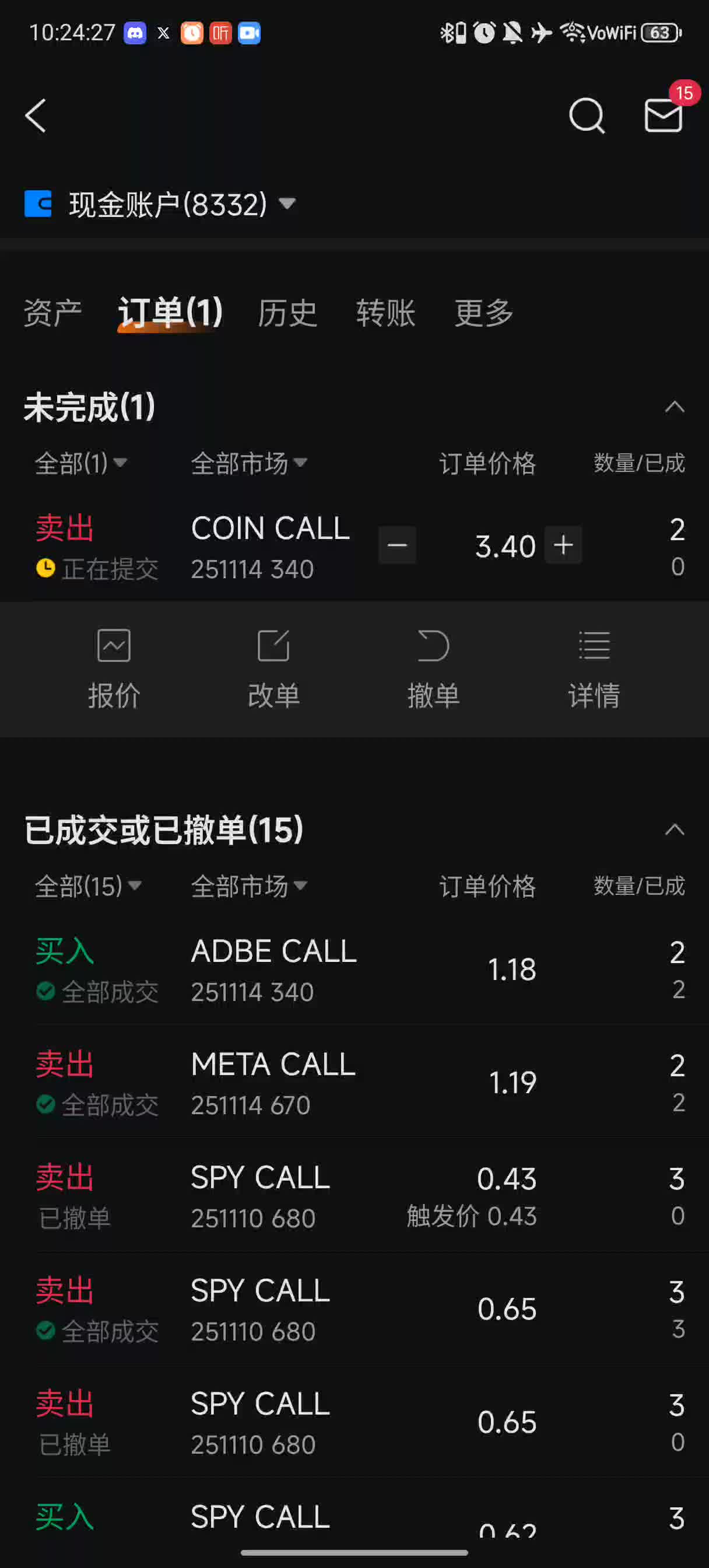Image resolution: width=709 pixels, height=1568 pixels.
Task: Decrease COIN CALL order price with minus button
Action: [397, 545]
